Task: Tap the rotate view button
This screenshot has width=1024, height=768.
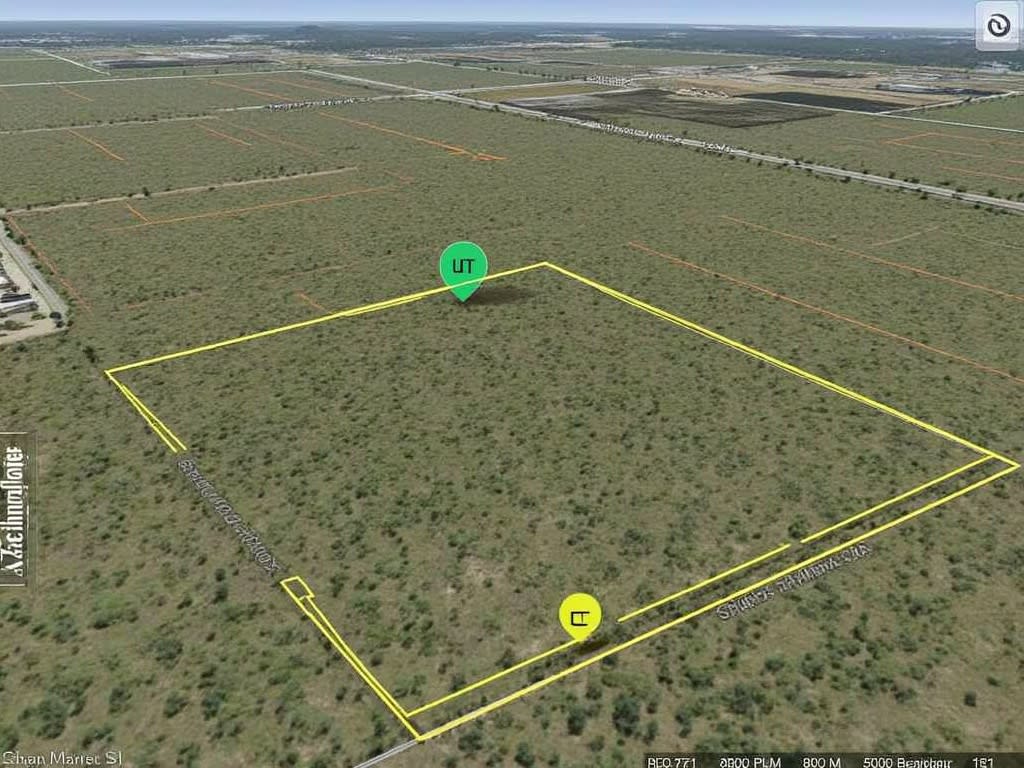Action: pos(997,26)
